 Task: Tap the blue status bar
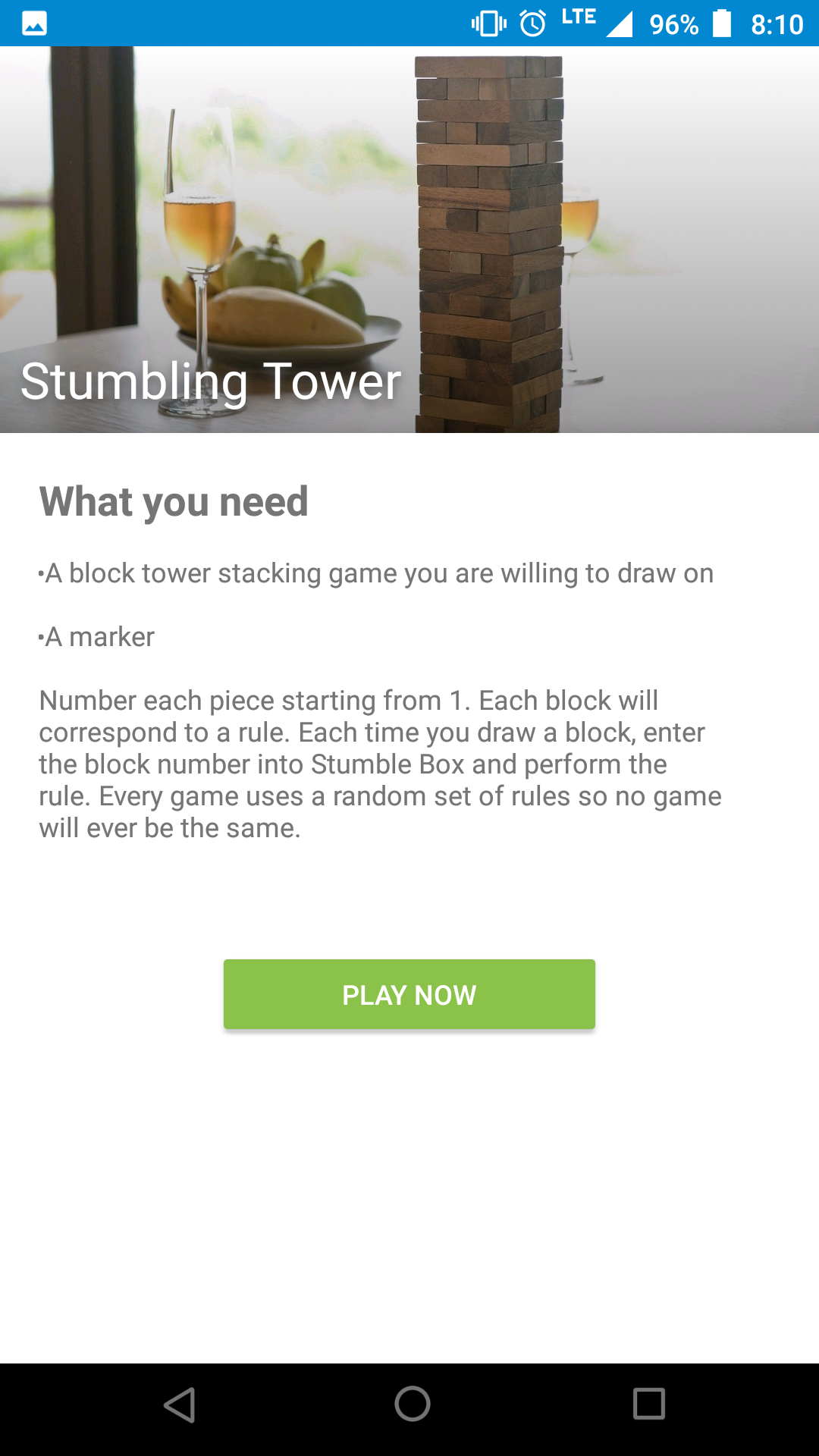coord(303,24)
